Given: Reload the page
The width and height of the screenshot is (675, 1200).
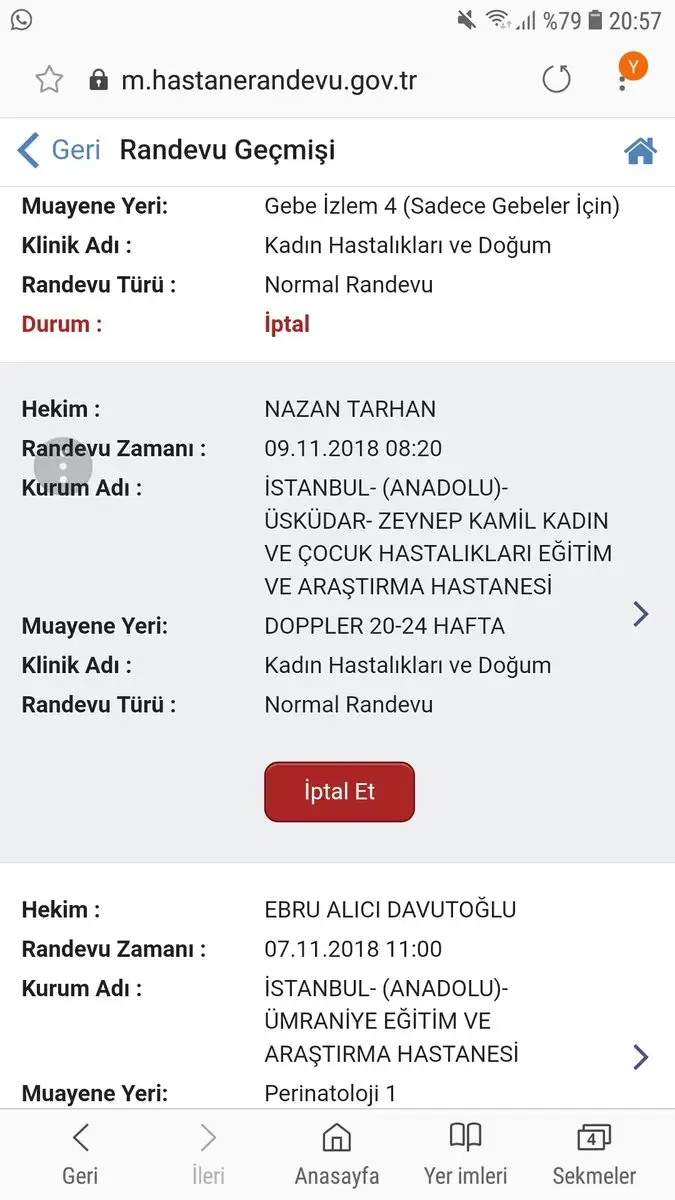Looking at the screenshot, I should [x=556, y=79].
